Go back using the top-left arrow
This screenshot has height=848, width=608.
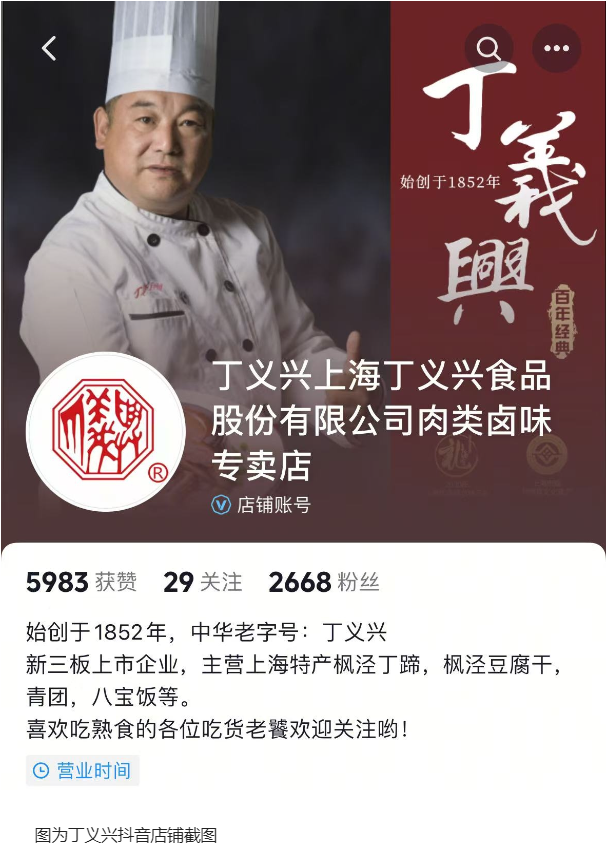(49, 47)
